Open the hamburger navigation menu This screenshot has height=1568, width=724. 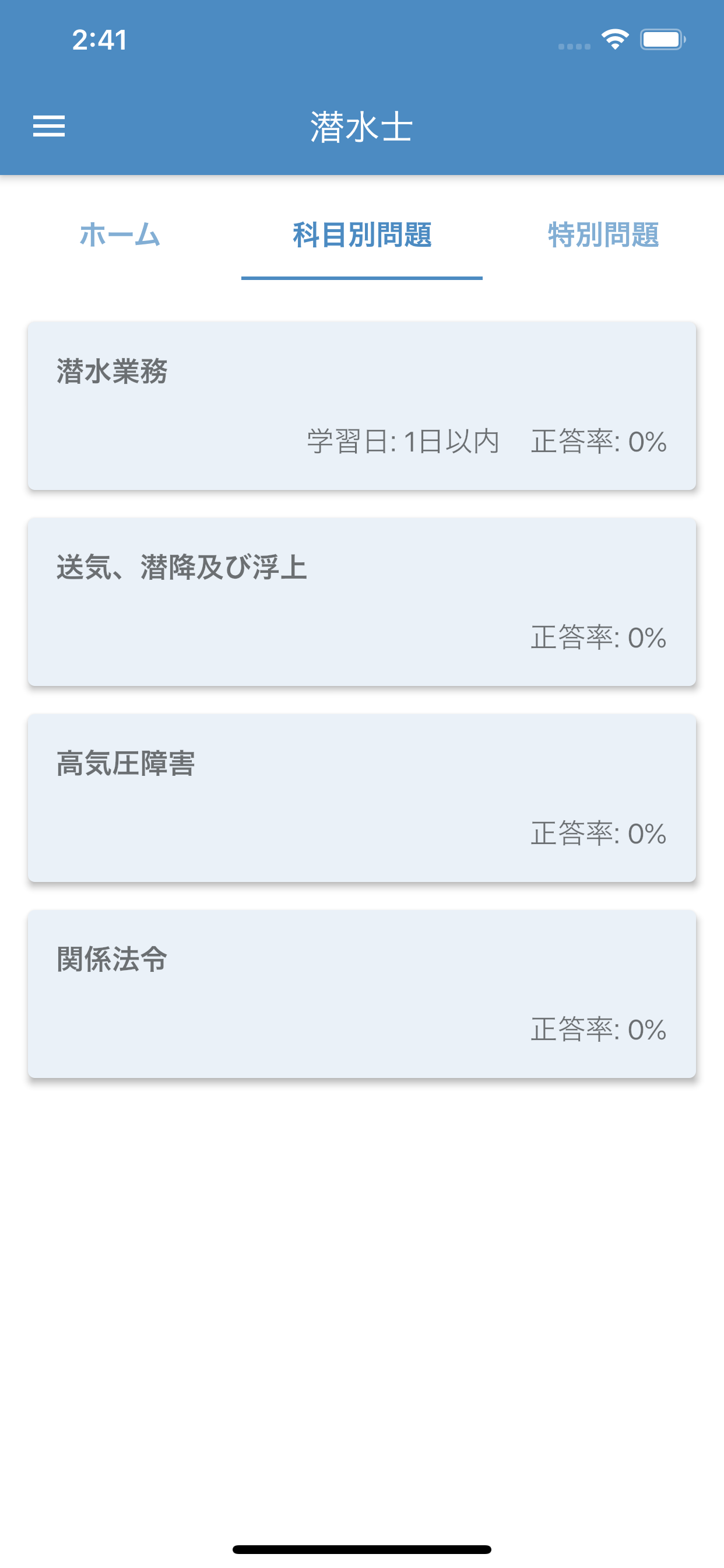(50, 127)
